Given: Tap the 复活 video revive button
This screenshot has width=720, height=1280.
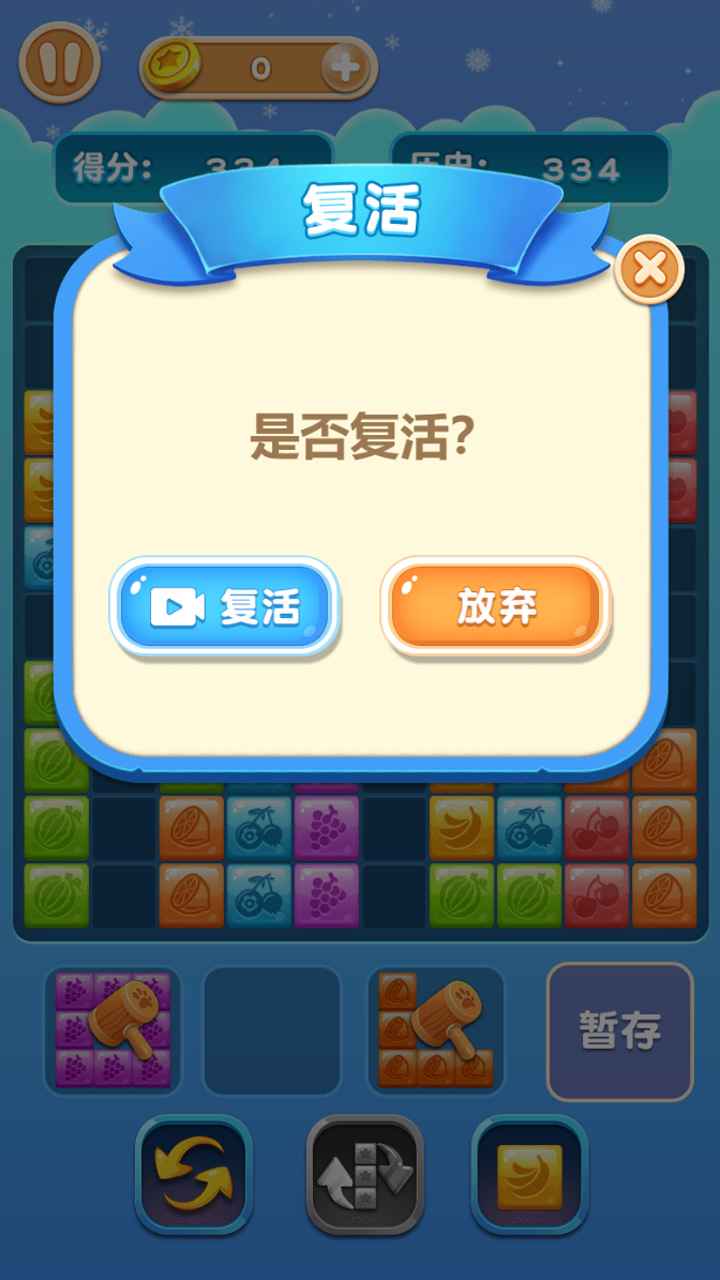Looking at the screenshot, I should pyautogui.click(x=225, y=607).
